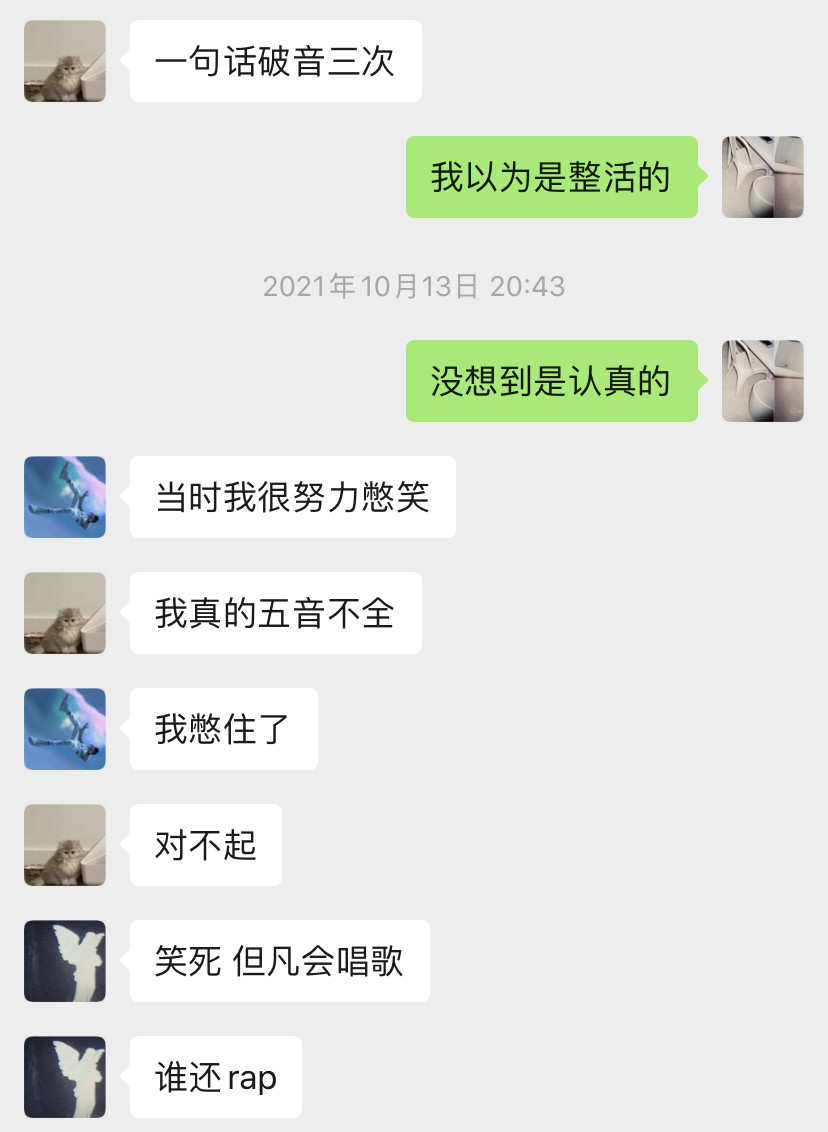Open cat avatar beside "对不起"

(65, 845)
